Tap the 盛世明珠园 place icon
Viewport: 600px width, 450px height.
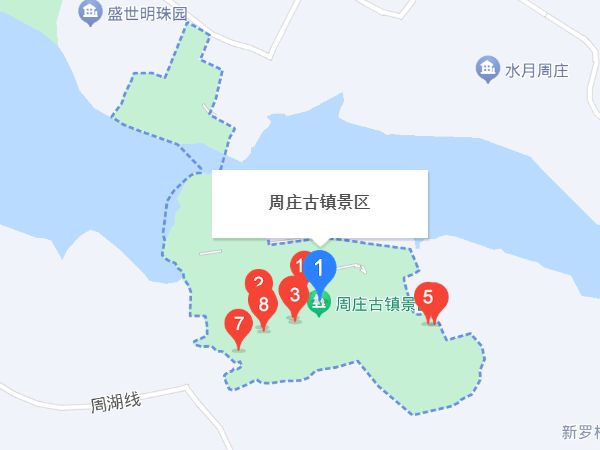click(90, 13)
